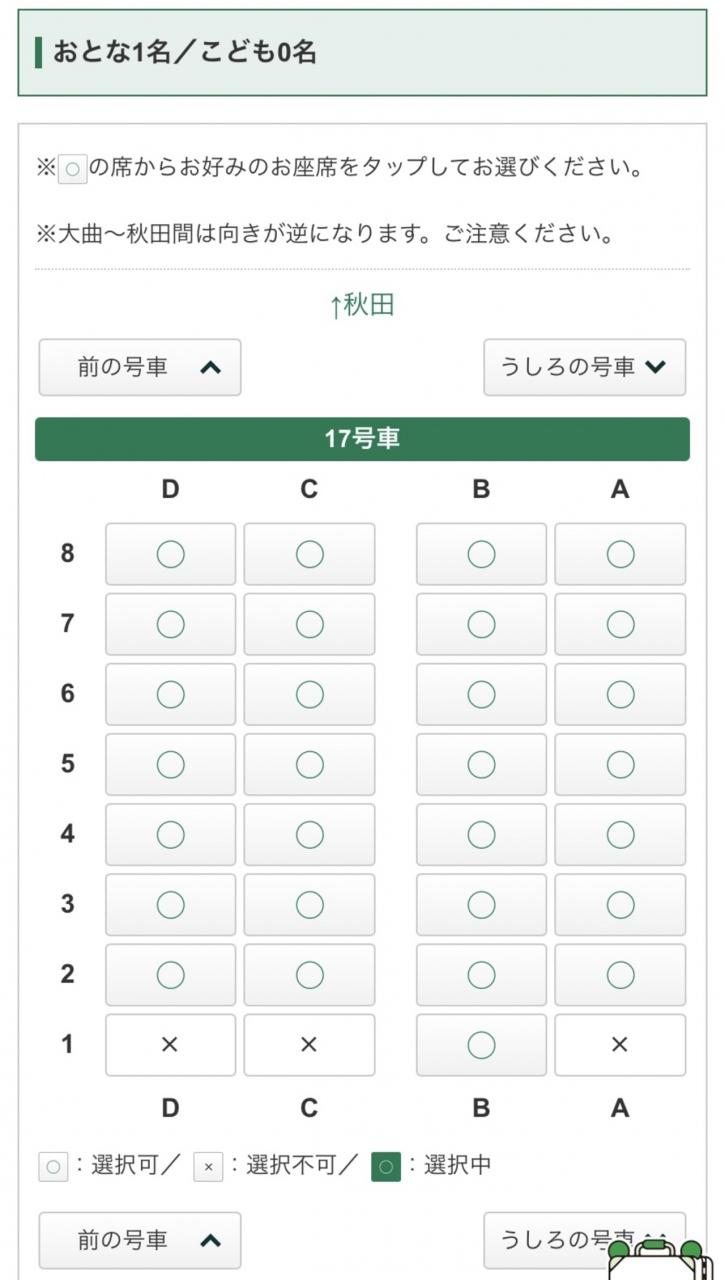The width and height of the screenshot is (725, 1280).
Task: Choose seat 6D
Action: pos(171,694)
